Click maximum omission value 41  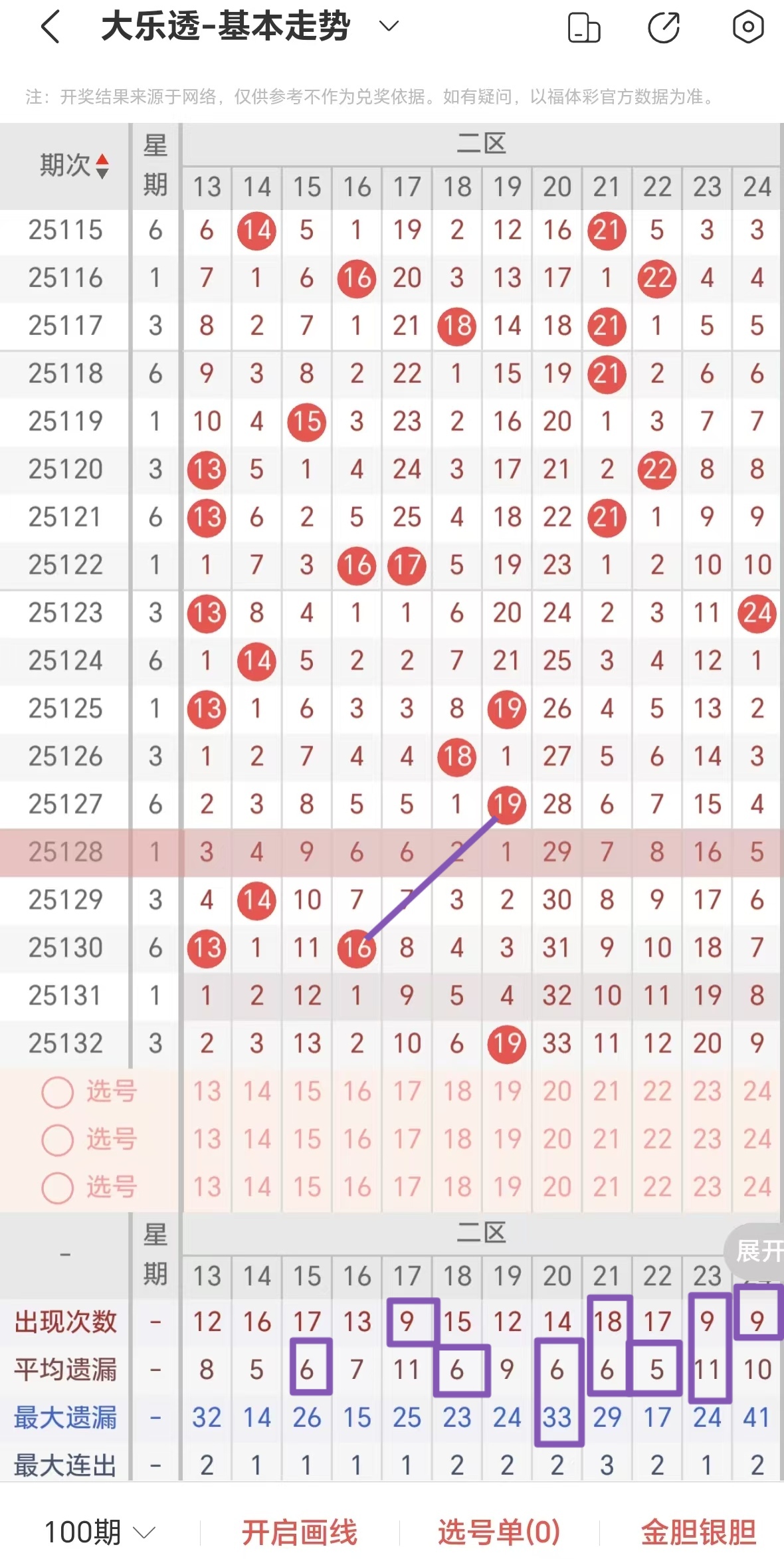click(x=757, y=1417)
